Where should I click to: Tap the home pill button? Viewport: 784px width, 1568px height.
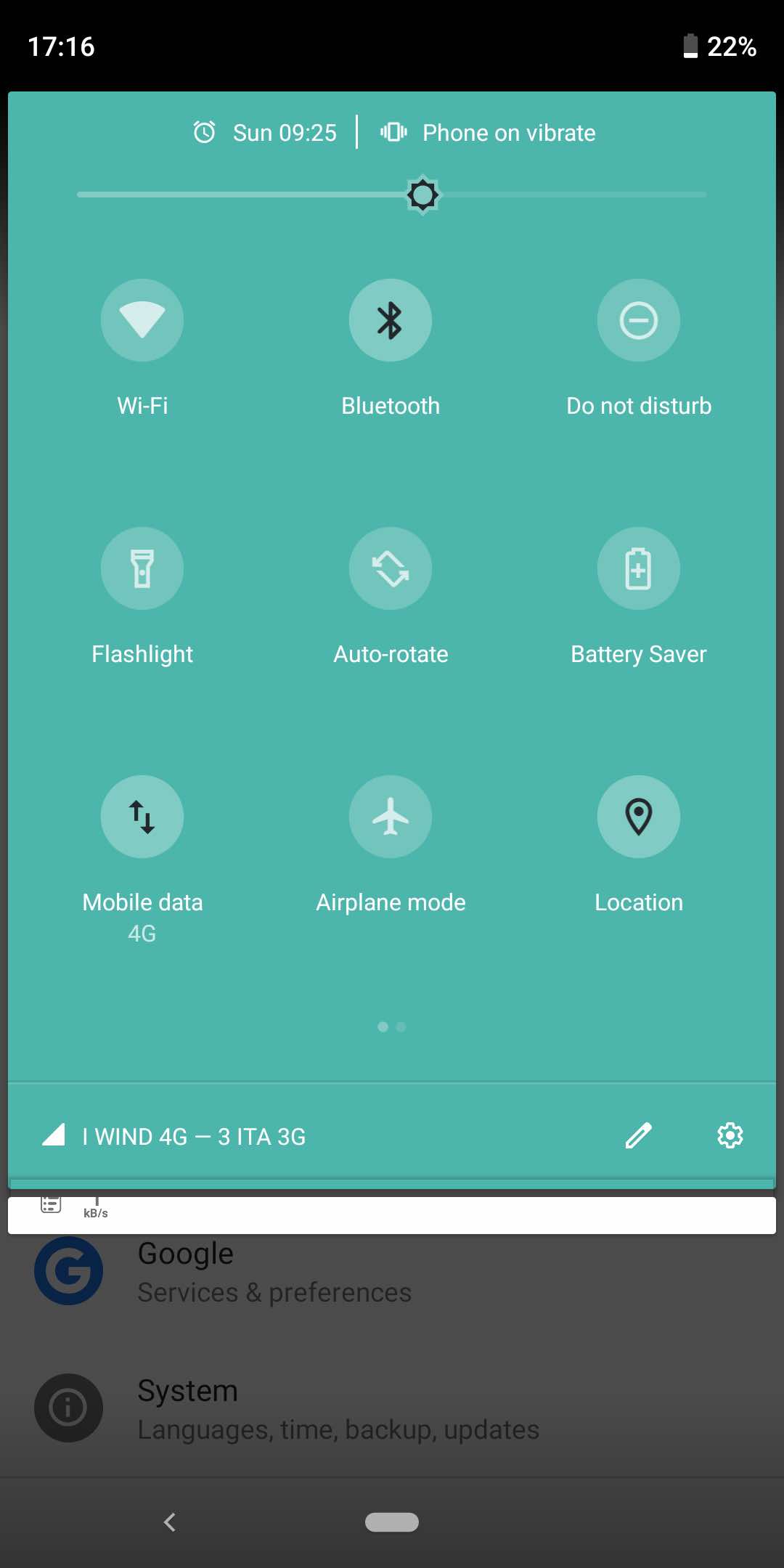[392, 1522]
